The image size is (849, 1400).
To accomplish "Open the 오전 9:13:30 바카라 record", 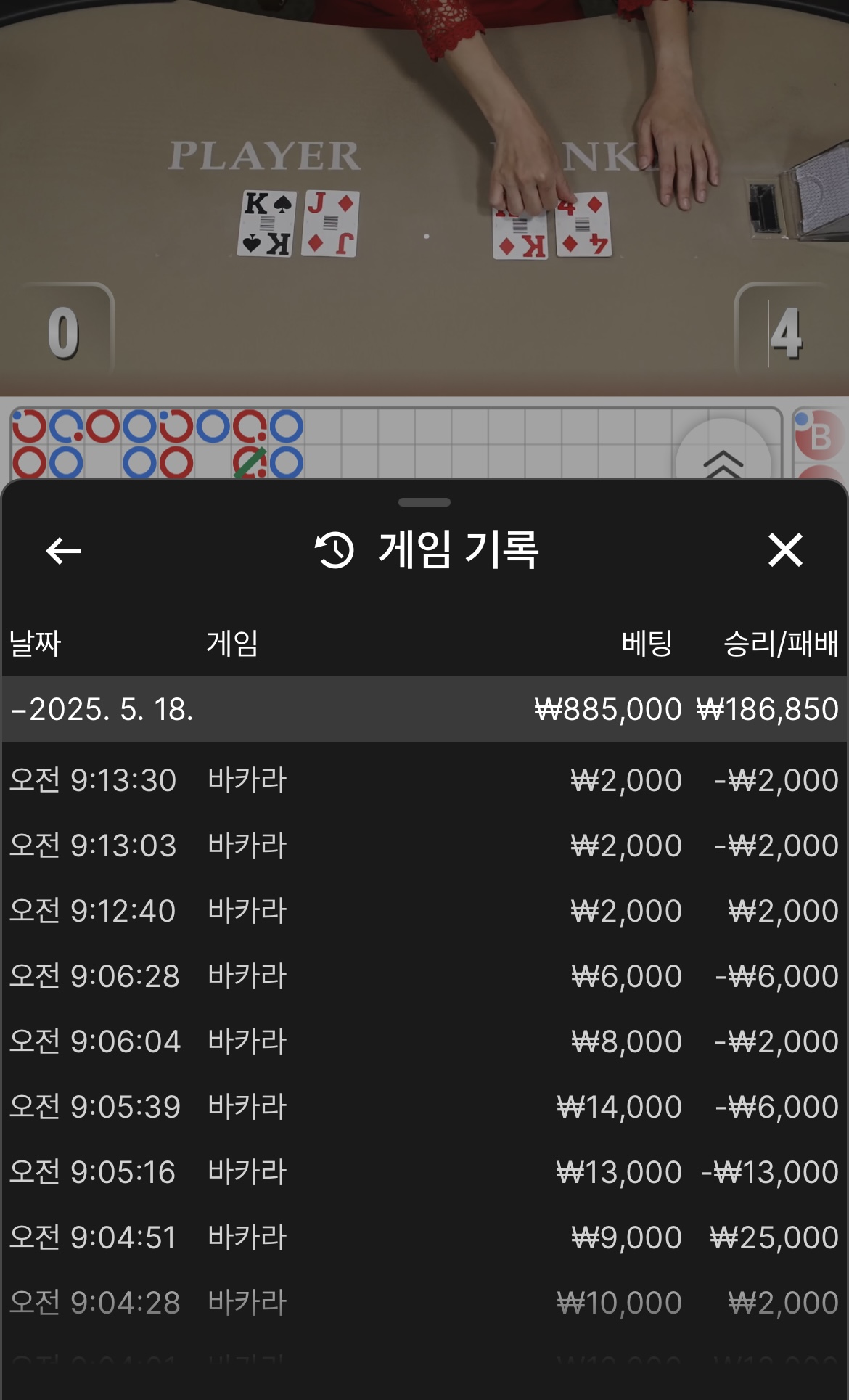I will pyautogui.click(x=424, y=780).
